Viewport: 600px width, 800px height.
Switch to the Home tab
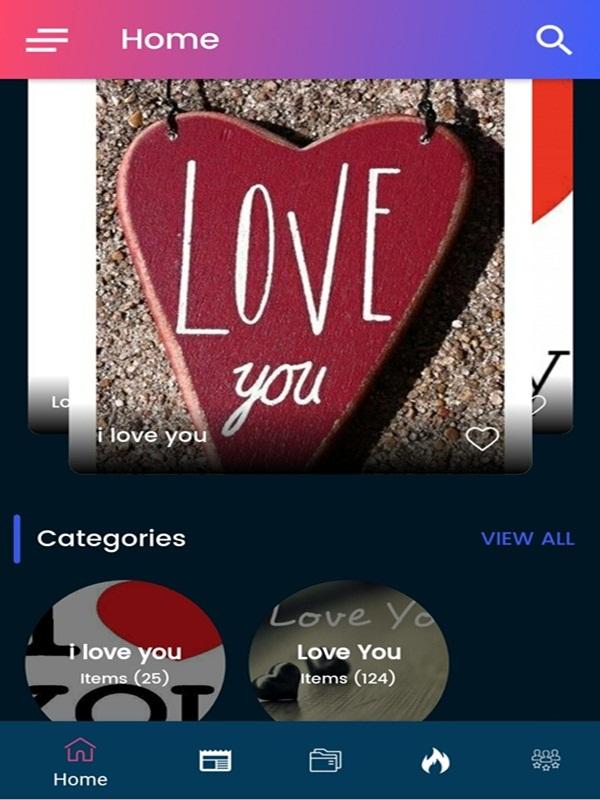[80, 762]
